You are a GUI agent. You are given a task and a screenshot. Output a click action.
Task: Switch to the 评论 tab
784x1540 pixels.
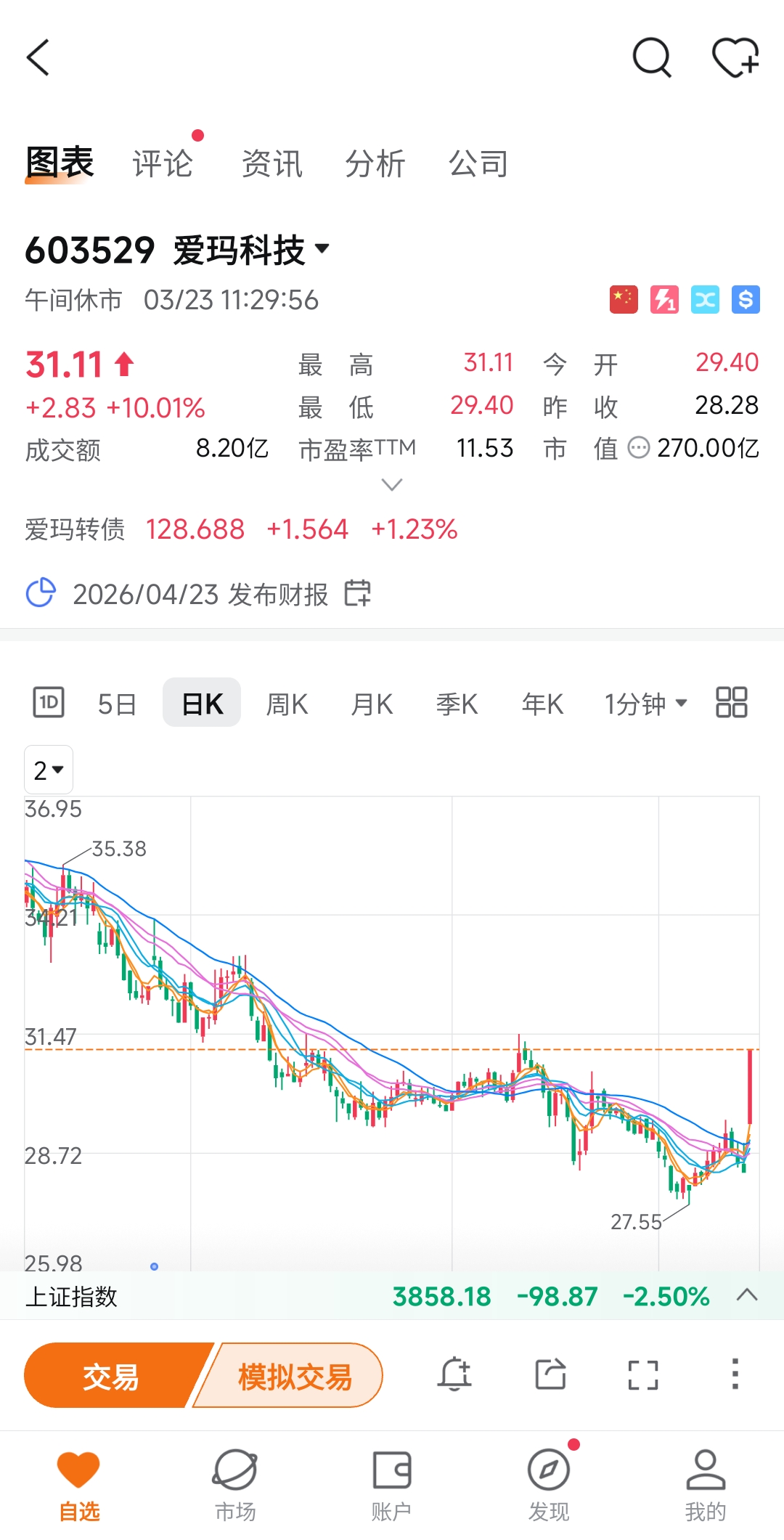pyautogui.click(x=163, y=163)
